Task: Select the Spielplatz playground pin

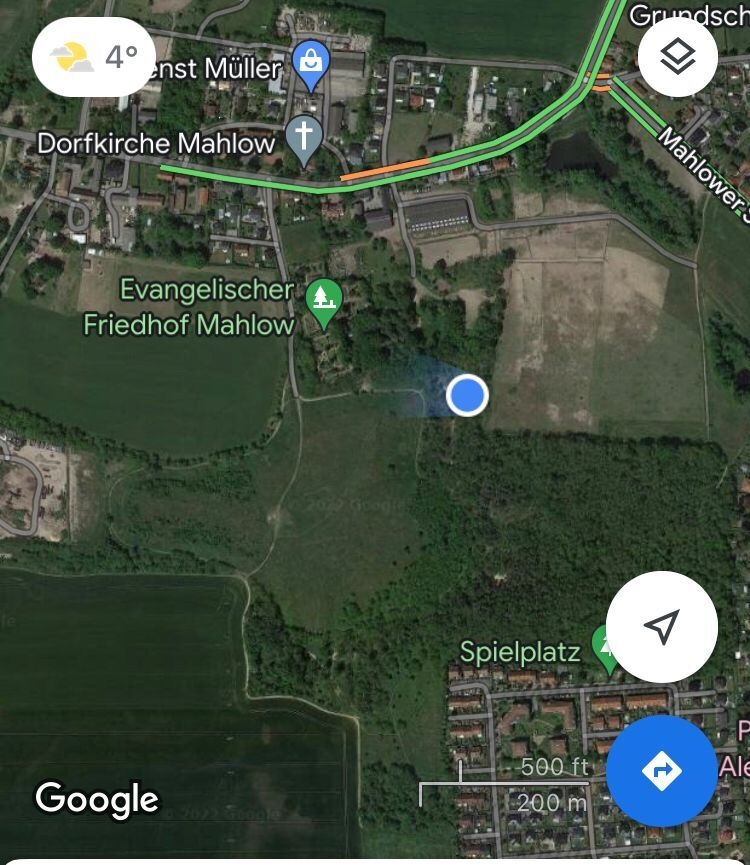Action: [604, 646]
